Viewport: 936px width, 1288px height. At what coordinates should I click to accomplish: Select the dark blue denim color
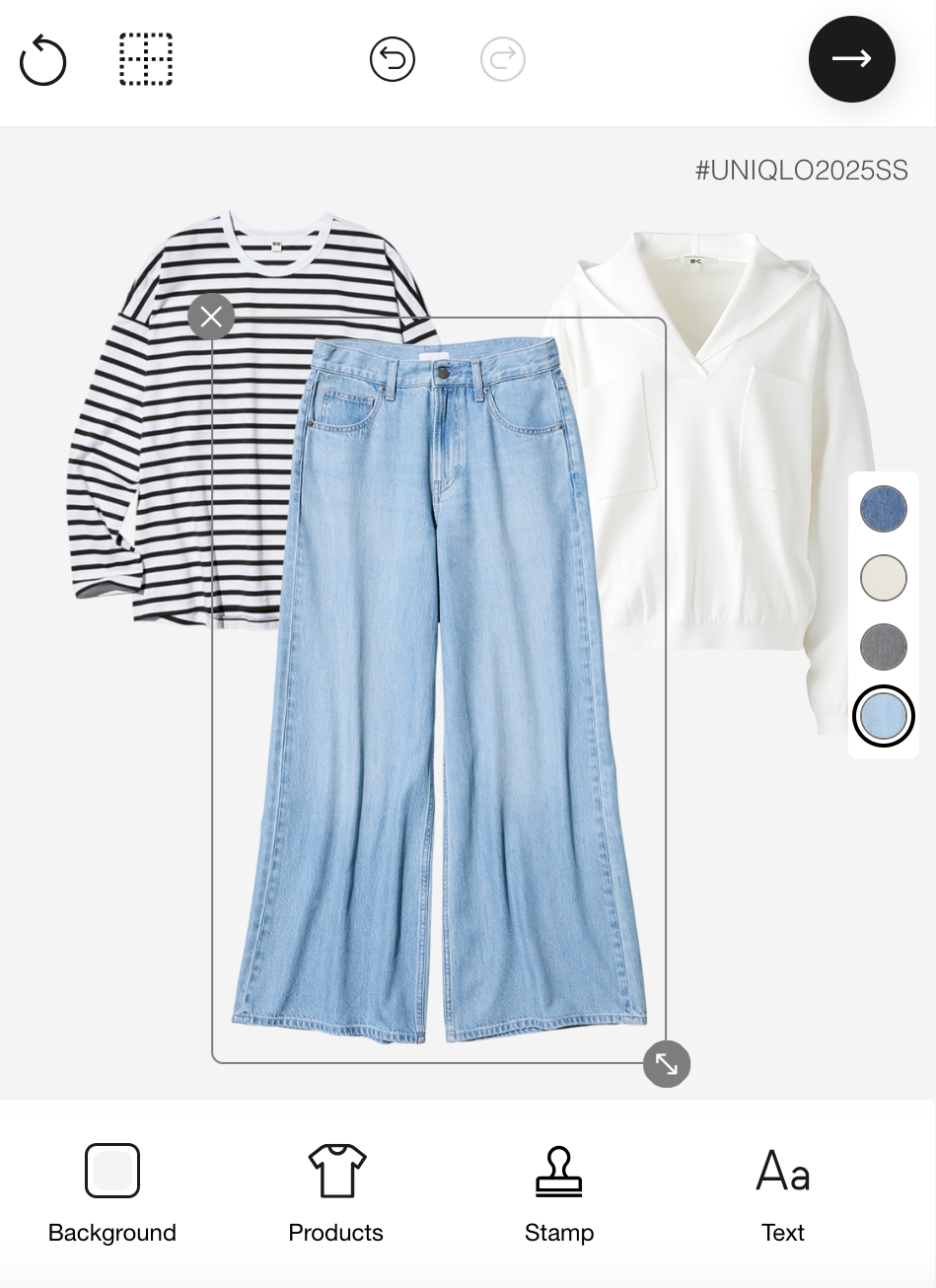[883, 509]
